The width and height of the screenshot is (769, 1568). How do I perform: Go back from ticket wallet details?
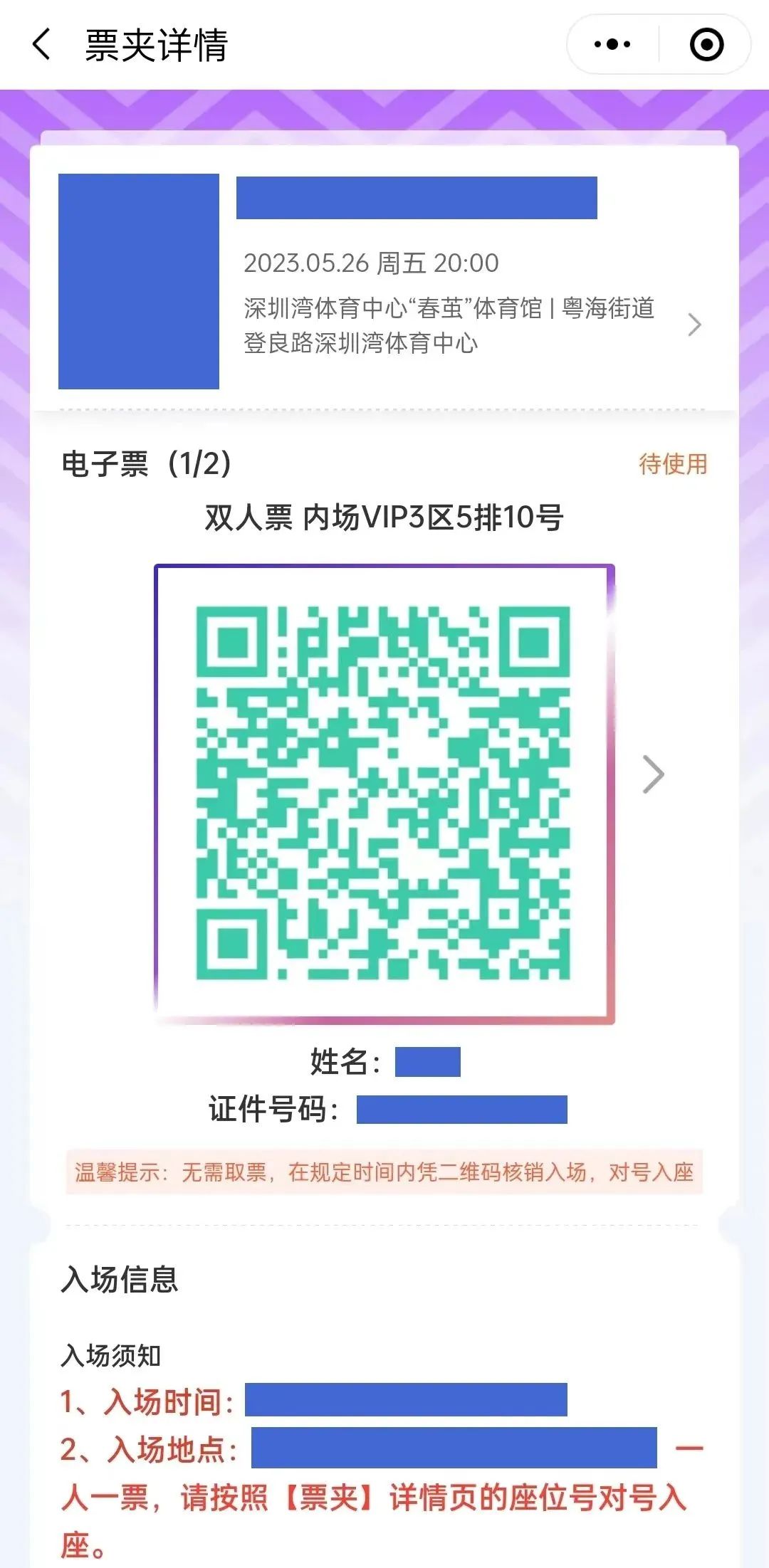point(42,45)
